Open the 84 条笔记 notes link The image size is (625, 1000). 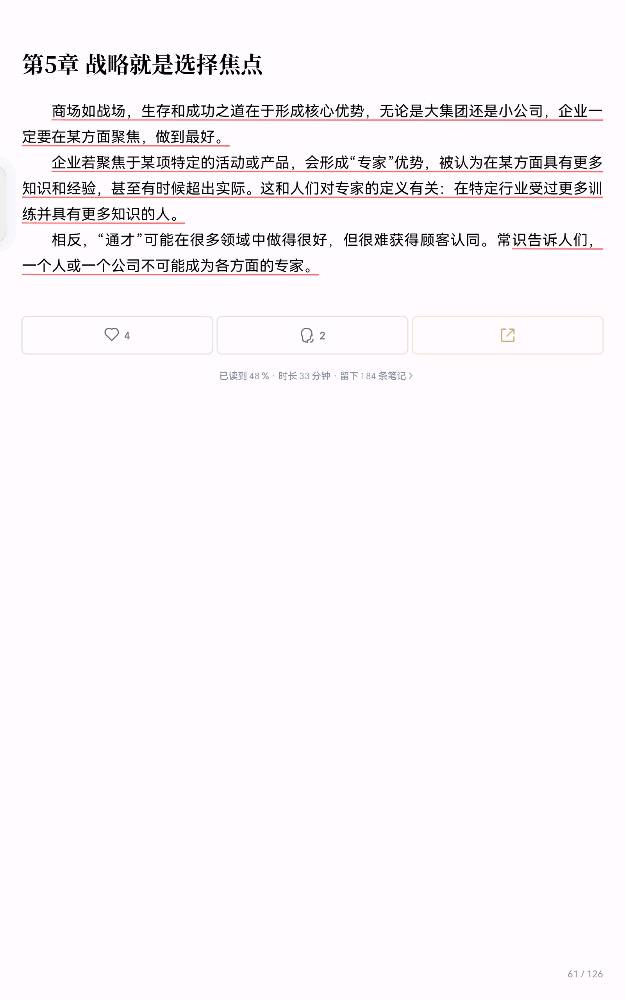pyautogui.click(x=388, y=376)
